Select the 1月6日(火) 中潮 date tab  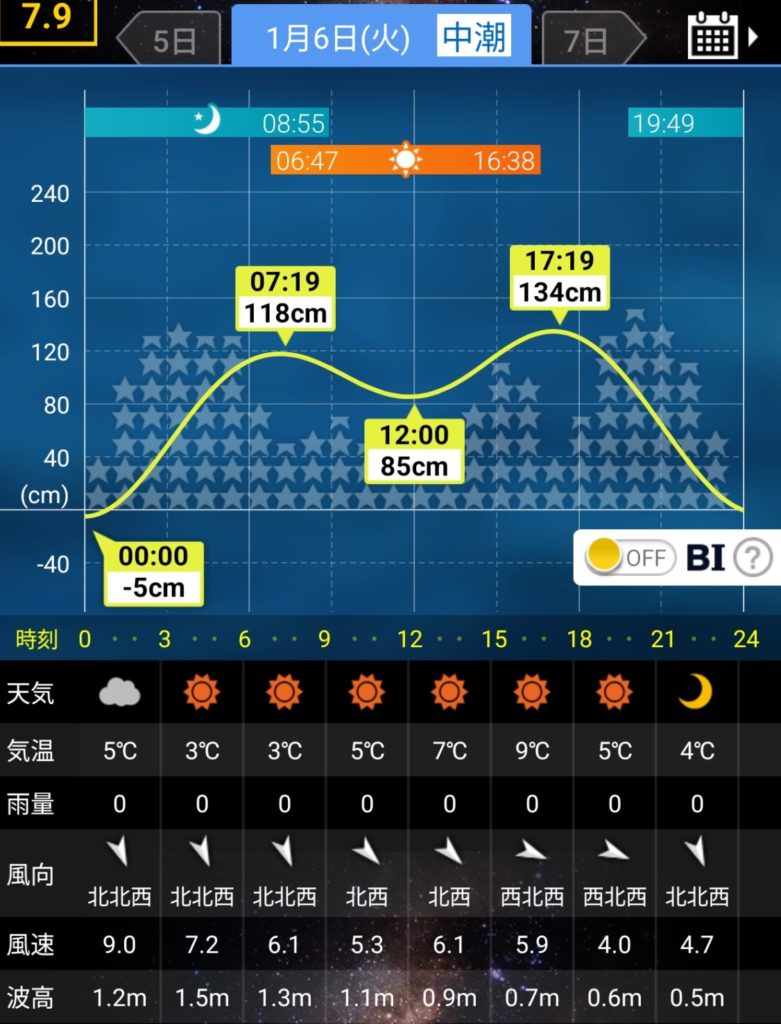pyautogui.click(x=381, y=38)
